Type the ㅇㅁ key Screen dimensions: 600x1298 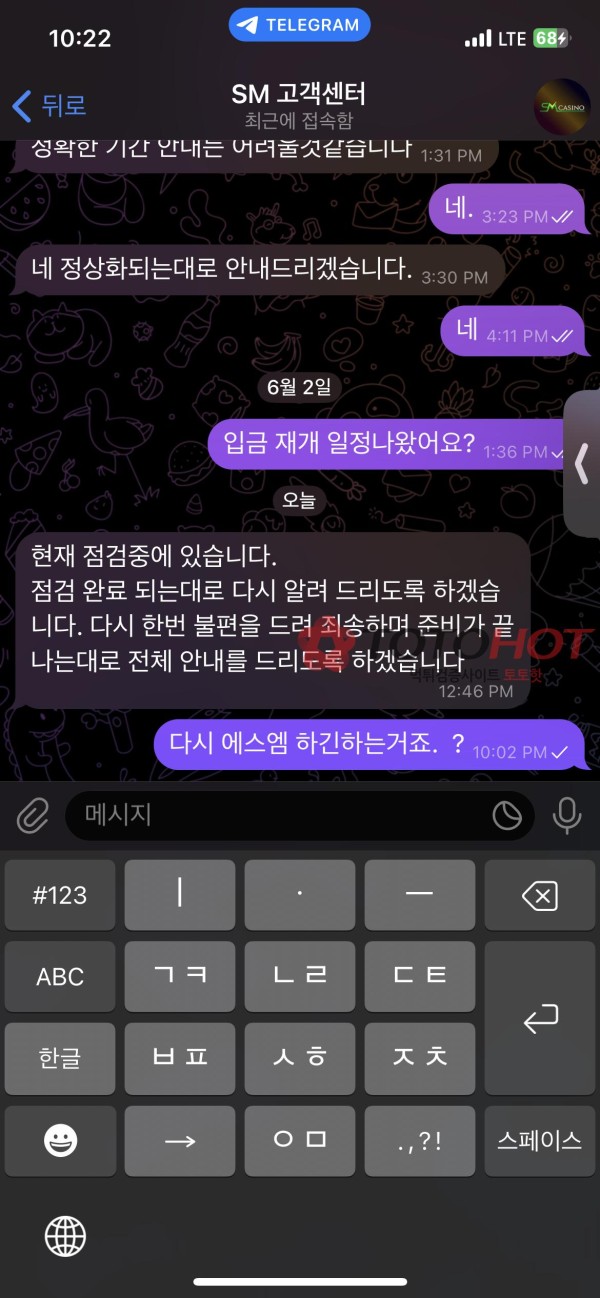[300, 1140]
